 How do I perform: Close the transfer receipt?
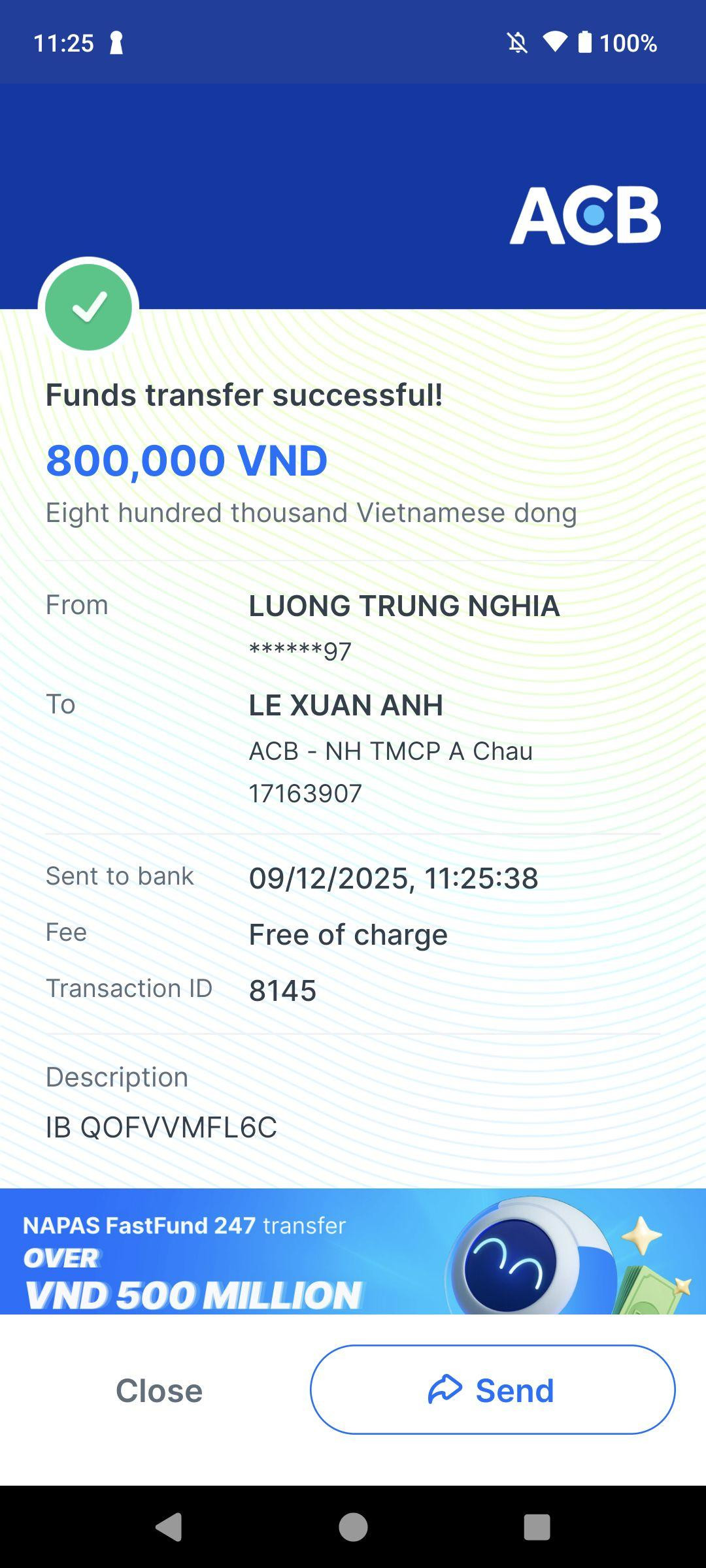159,1390
